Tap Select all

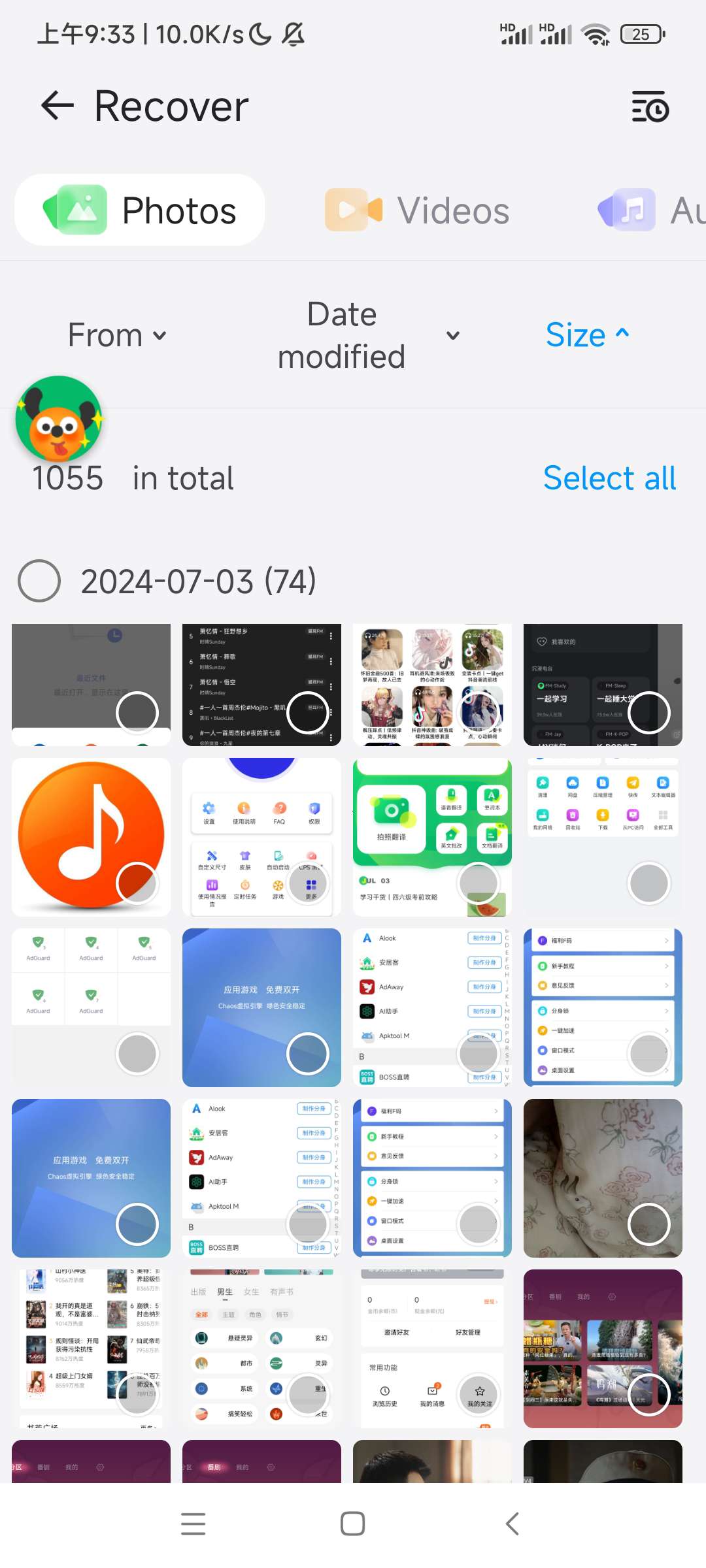pos(609,478)
